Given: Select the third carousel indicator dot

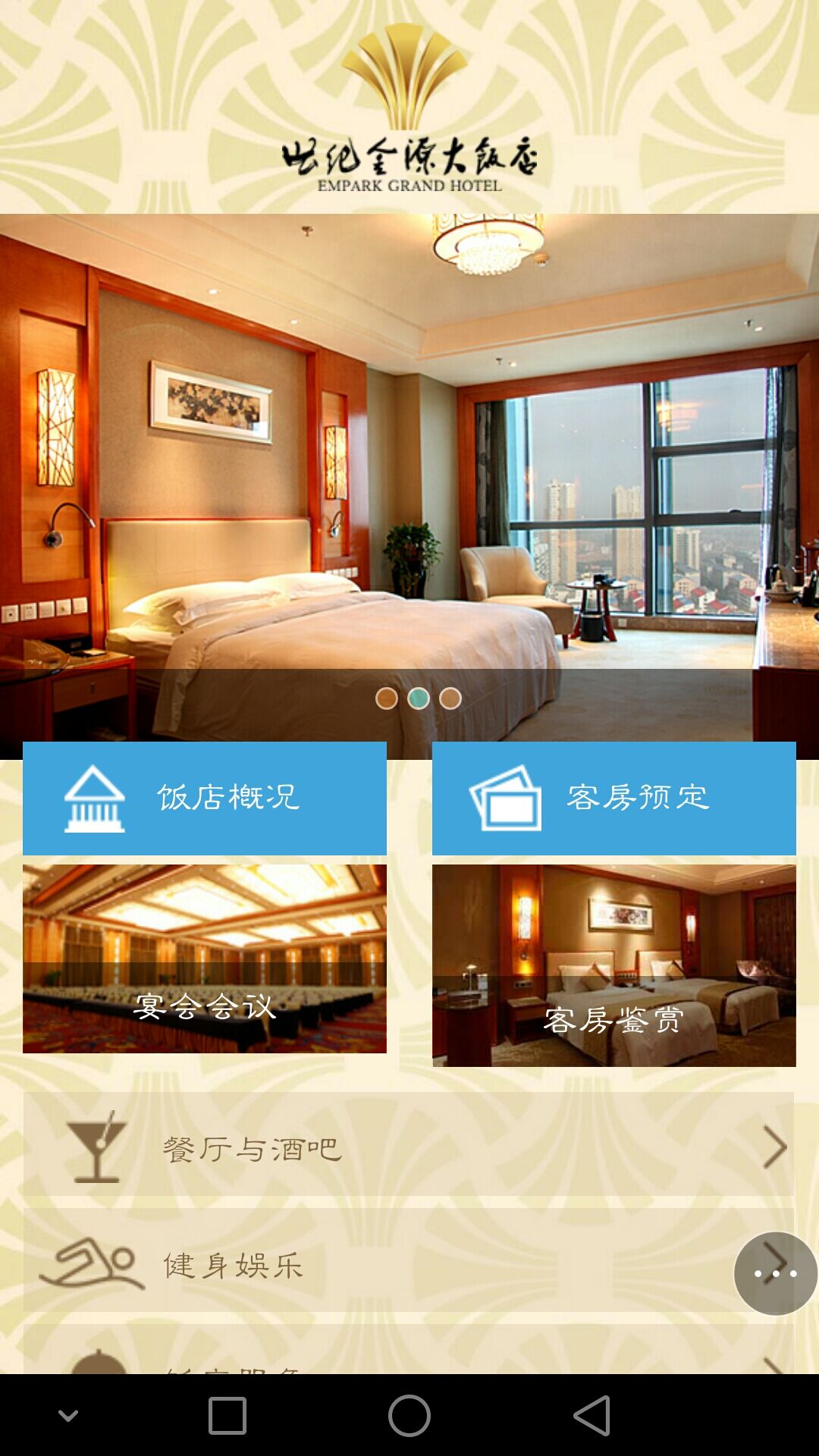Looking at the screenshot, I should click(x=450, y=698).
